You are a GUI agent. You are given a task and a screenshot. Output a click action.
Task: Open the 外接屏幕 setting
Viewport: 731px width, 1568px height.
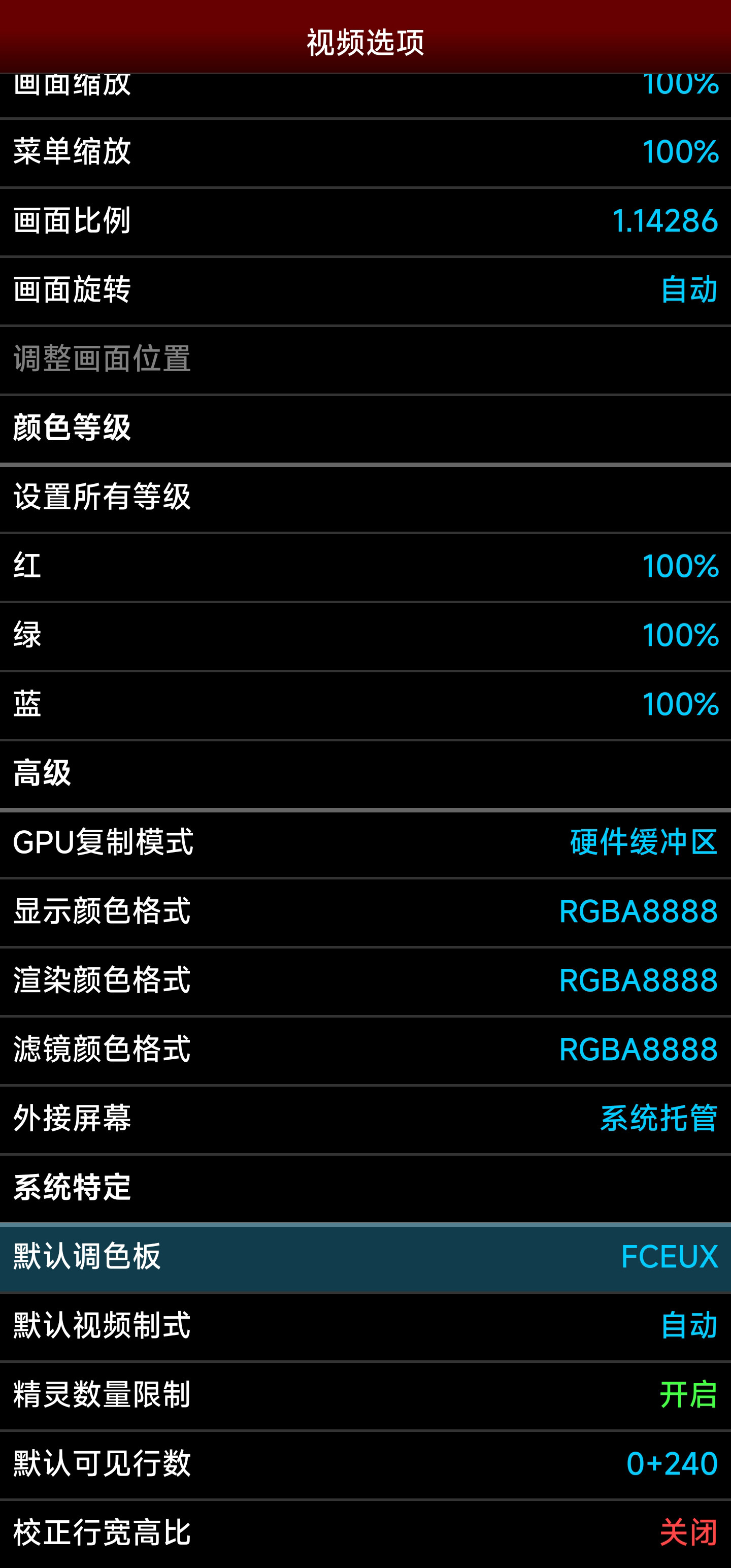(x=365, y=1119)
